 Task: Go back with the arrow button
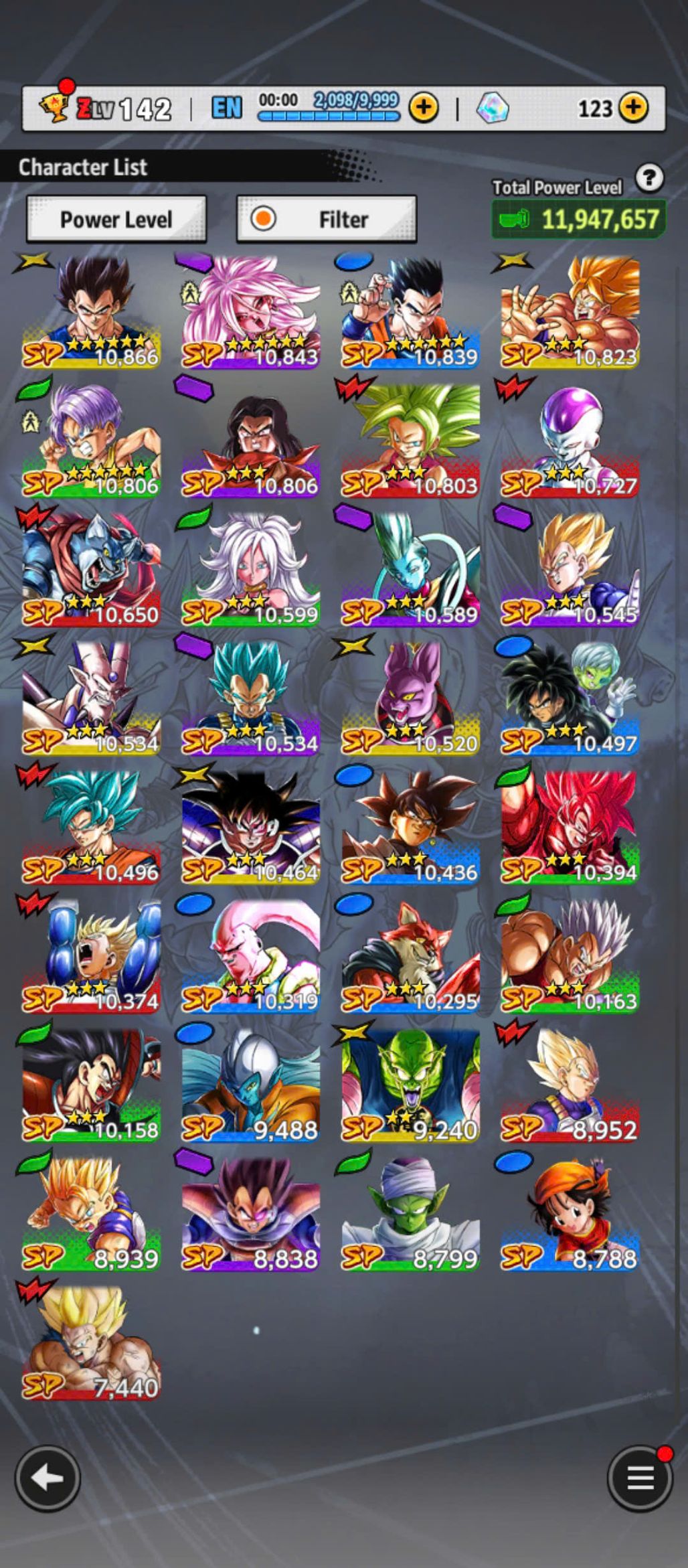pos(48,1478)
